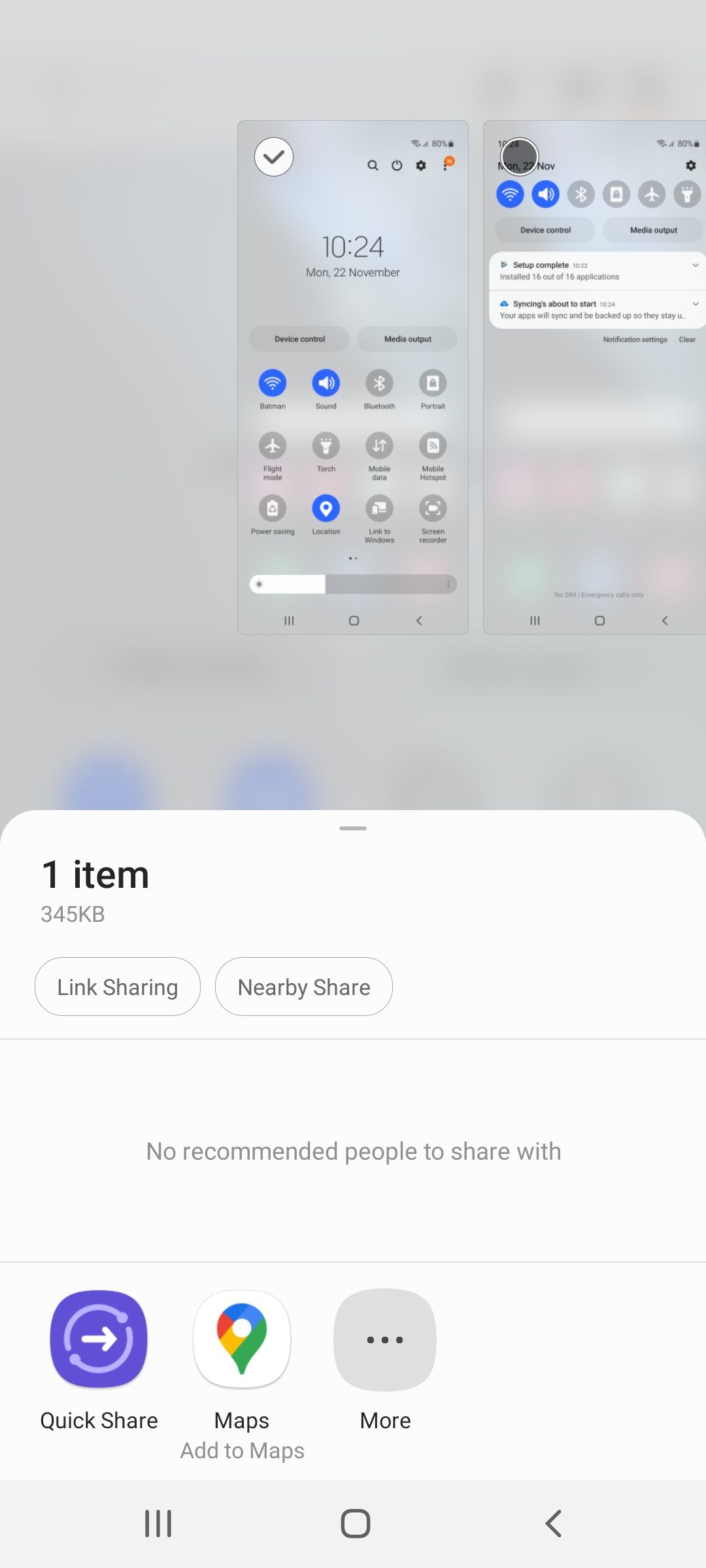Go back with the navigation bar

pos(553,1524)
